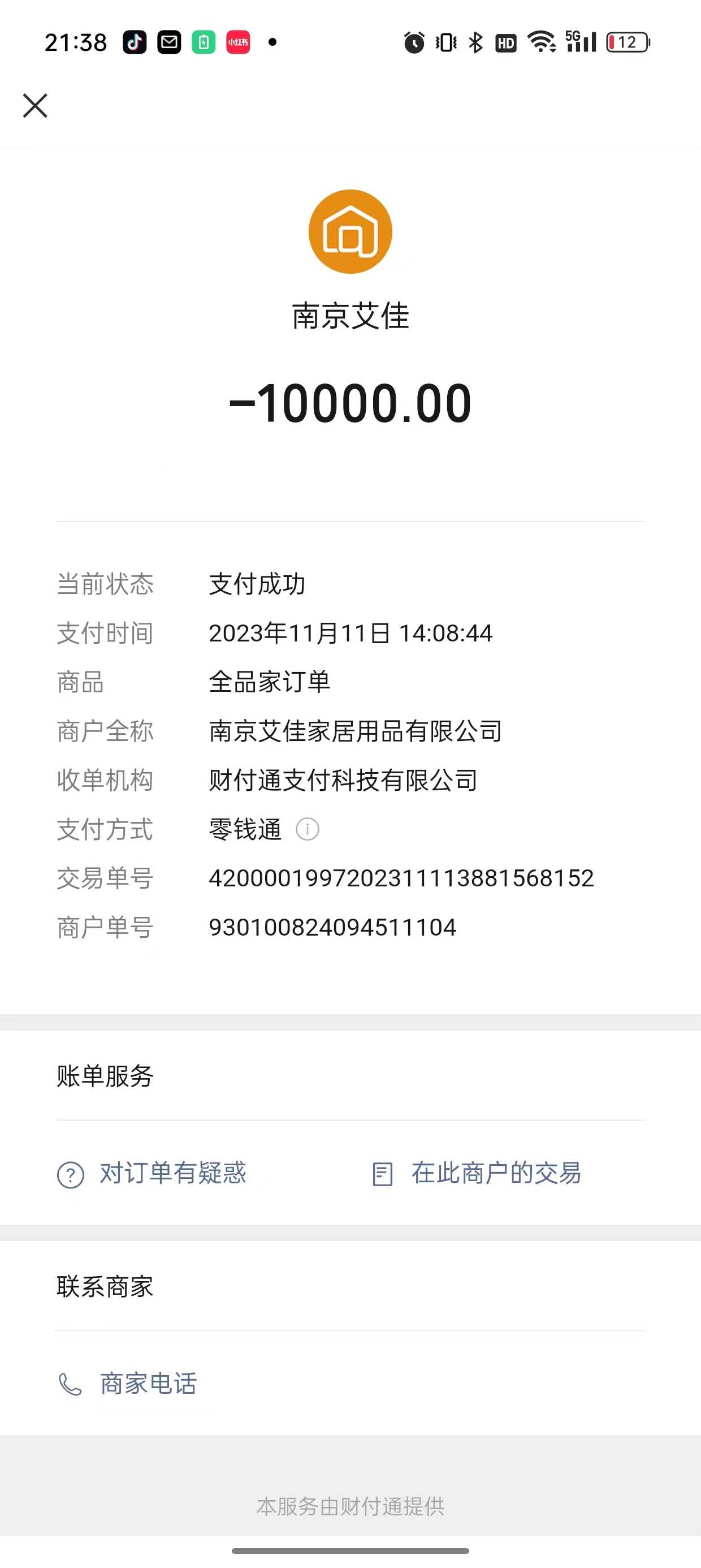
Task: Call merchant via 商家电话
Action: (128, 1384)
